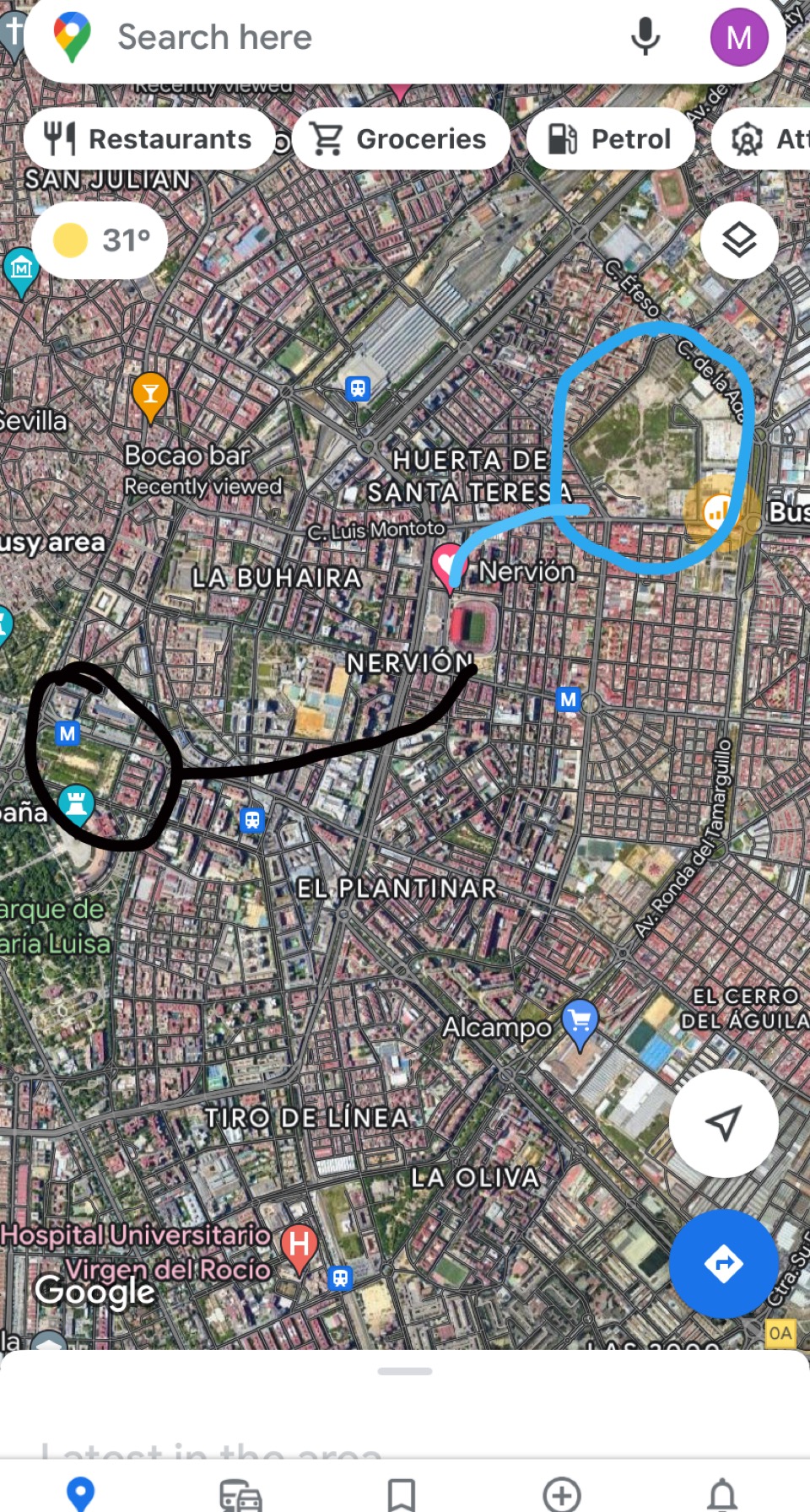Filter the map by Groceries
The width and height of the screenshot is (810, 1512).
point(400,138)
